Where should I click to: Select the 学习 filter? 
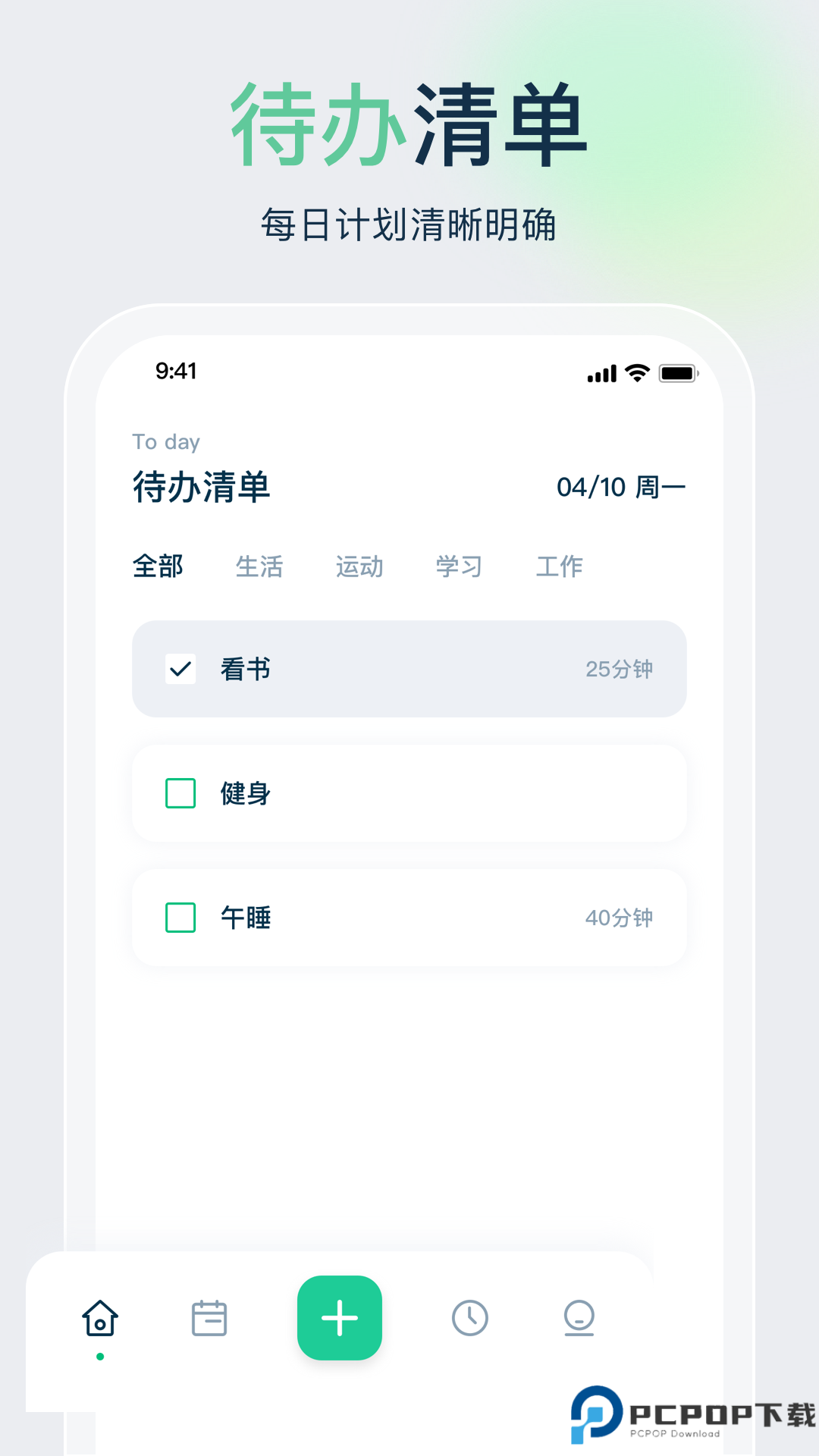(x=458, y=566)
